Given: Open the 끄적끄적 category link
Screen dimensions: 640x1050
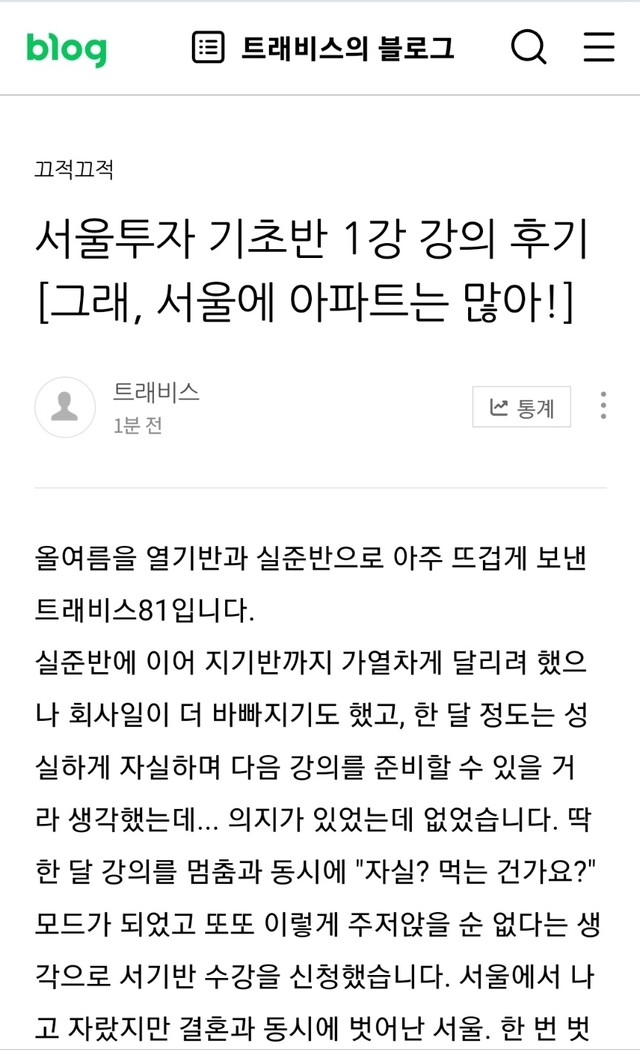Looking at the screenshot, I should click(74, 169).
